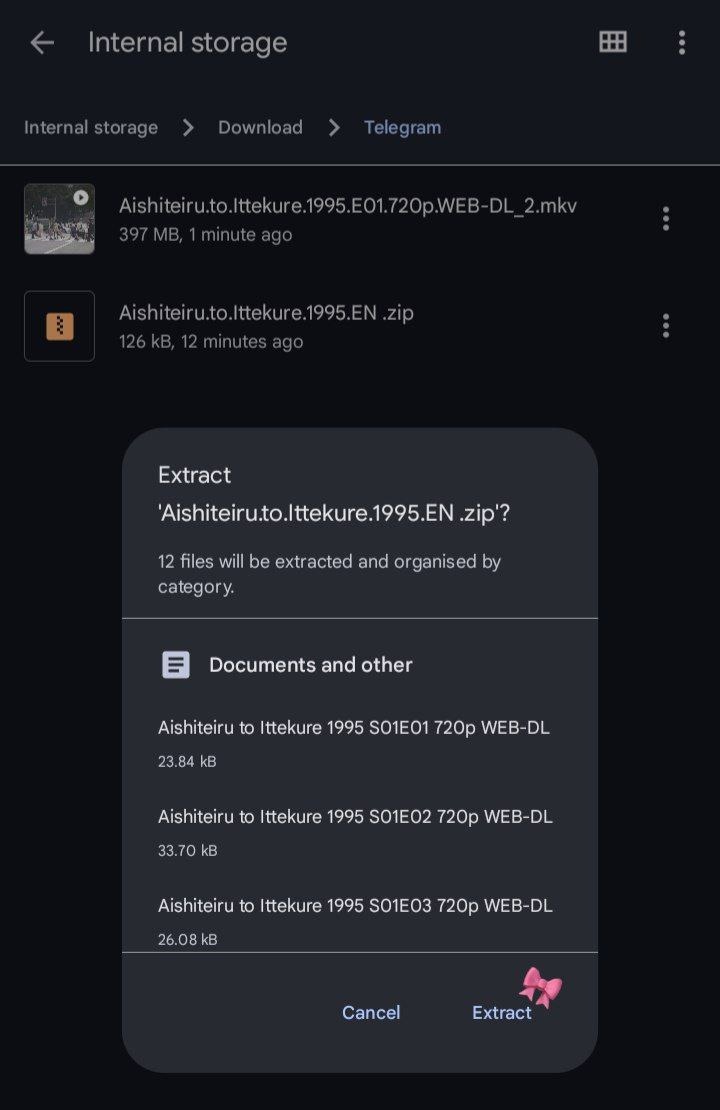Confirm Extract for the zip archive
This screenshot has width=720, height=1110.
point(501,1012)
